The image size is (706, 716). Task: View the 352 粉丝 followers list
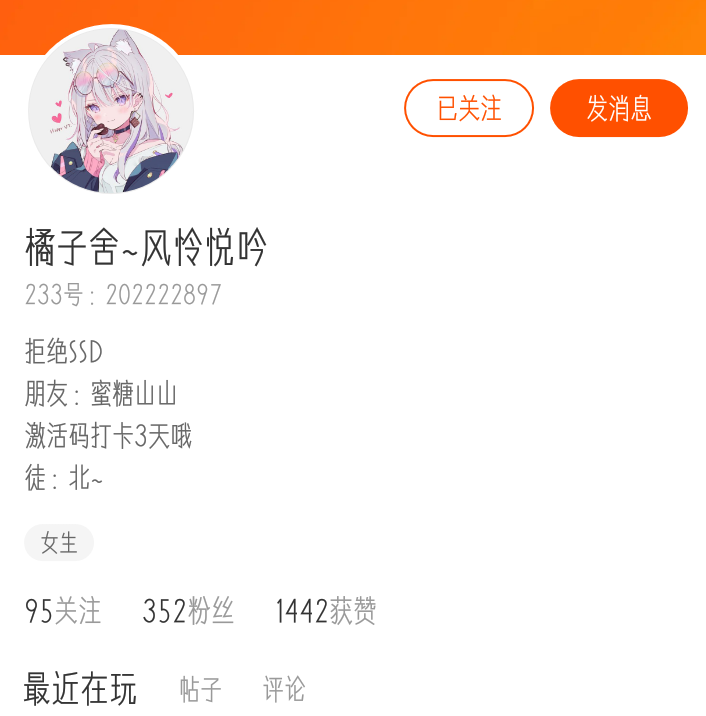(188, 611)
